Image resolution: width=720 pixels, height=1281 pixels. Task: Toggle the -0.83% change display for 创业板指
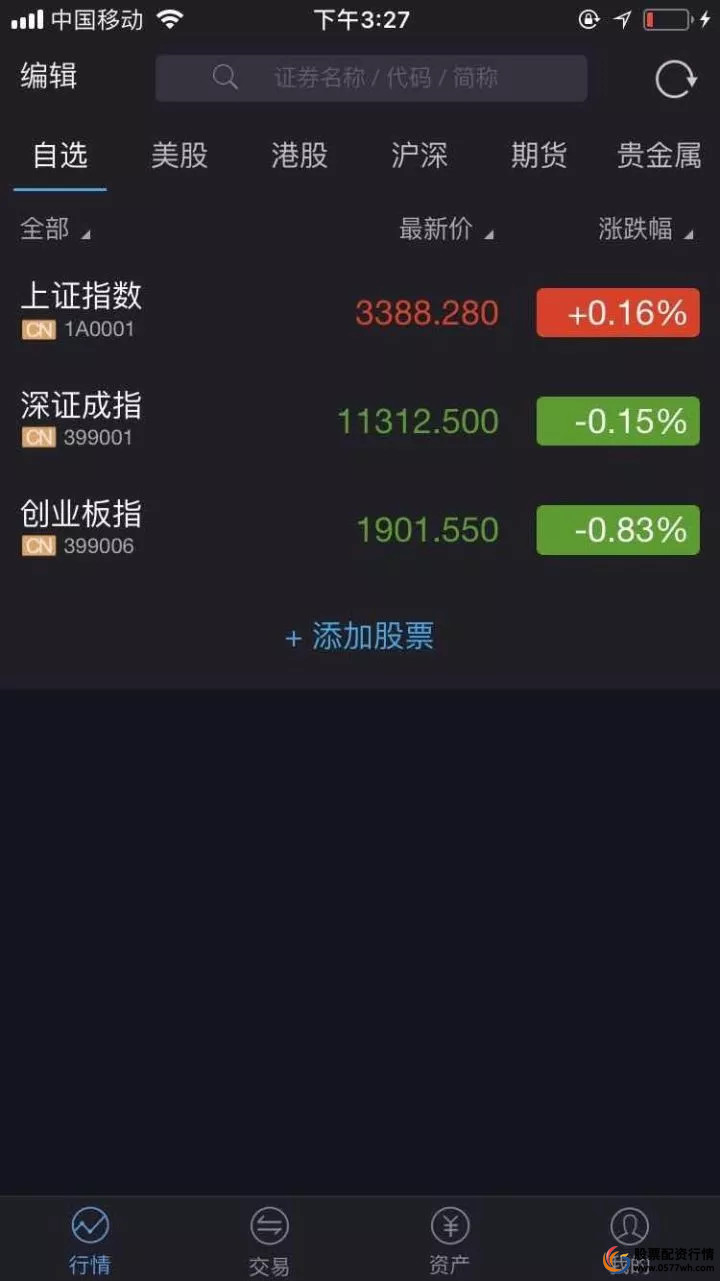click(x=617, y=529)
